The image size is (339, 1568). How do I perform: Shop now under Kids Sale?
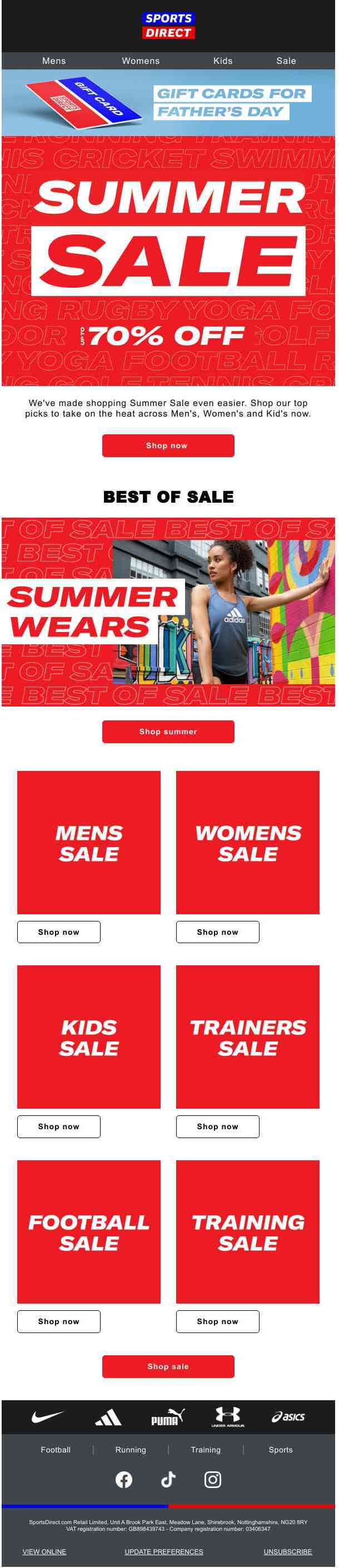[x=58, y=1126]
